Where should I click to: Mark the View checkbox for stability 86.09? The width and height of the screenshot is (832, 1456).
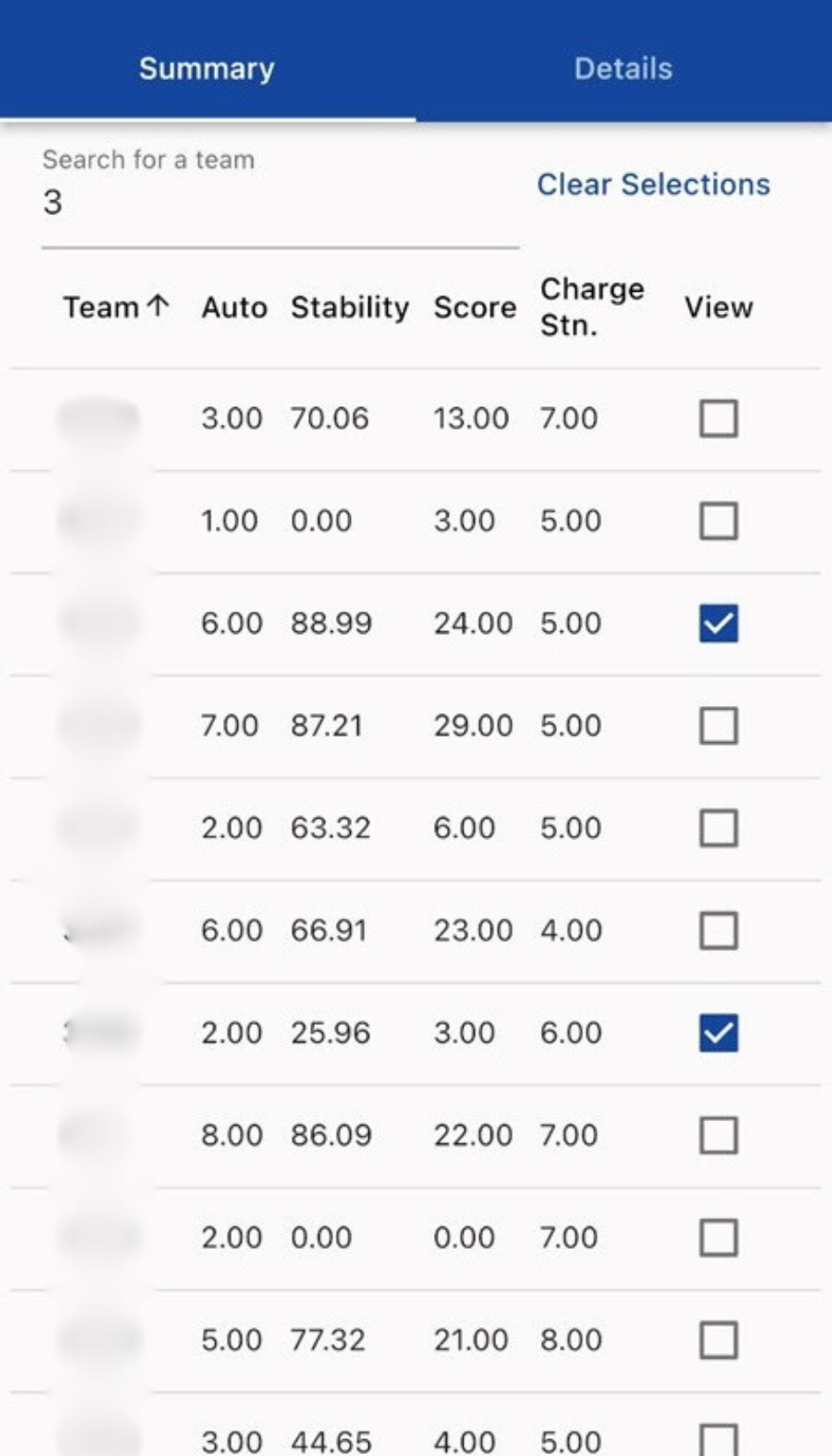click(x=718, y=1135)
